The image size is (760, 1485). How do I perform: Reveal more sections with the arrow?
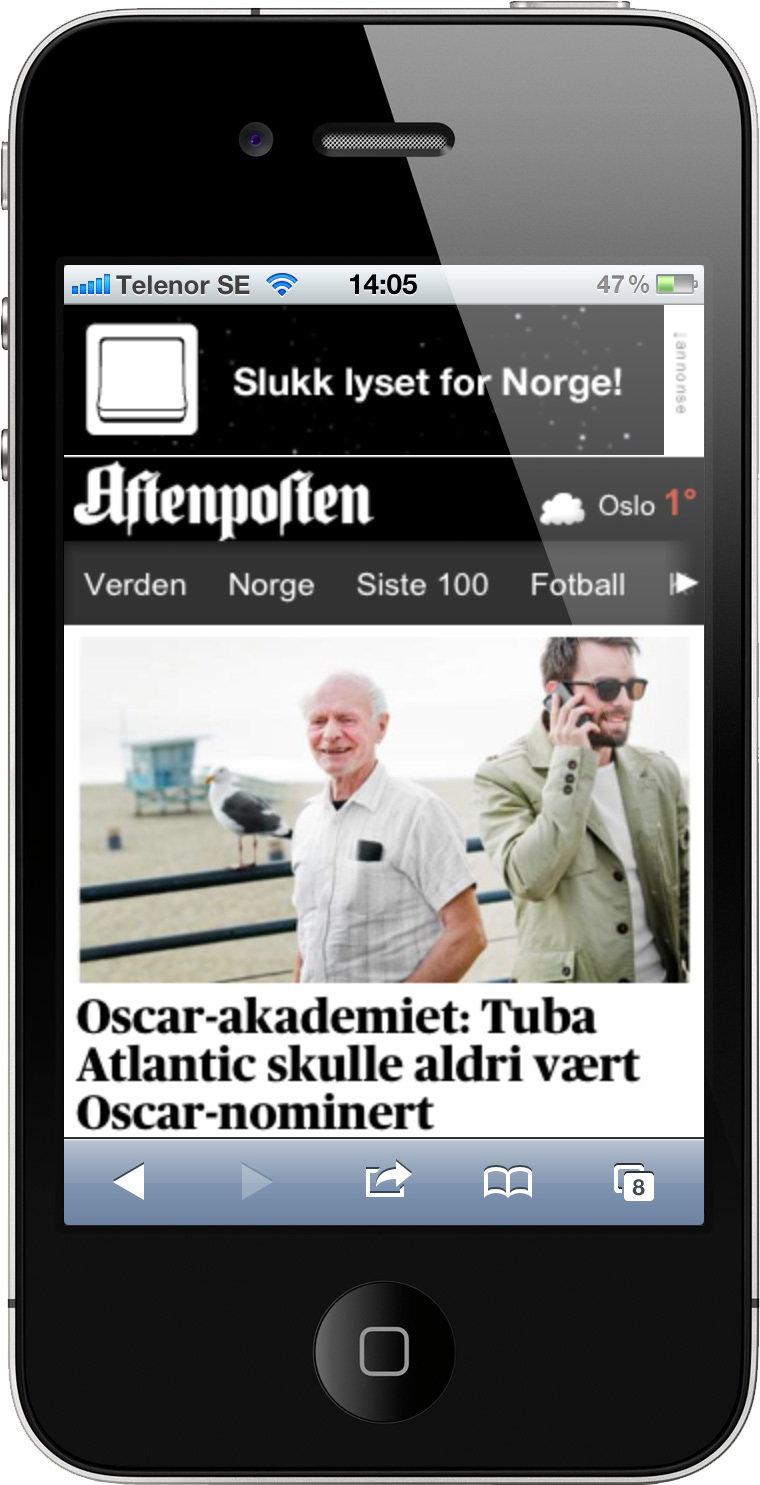[x=683, y=584]
